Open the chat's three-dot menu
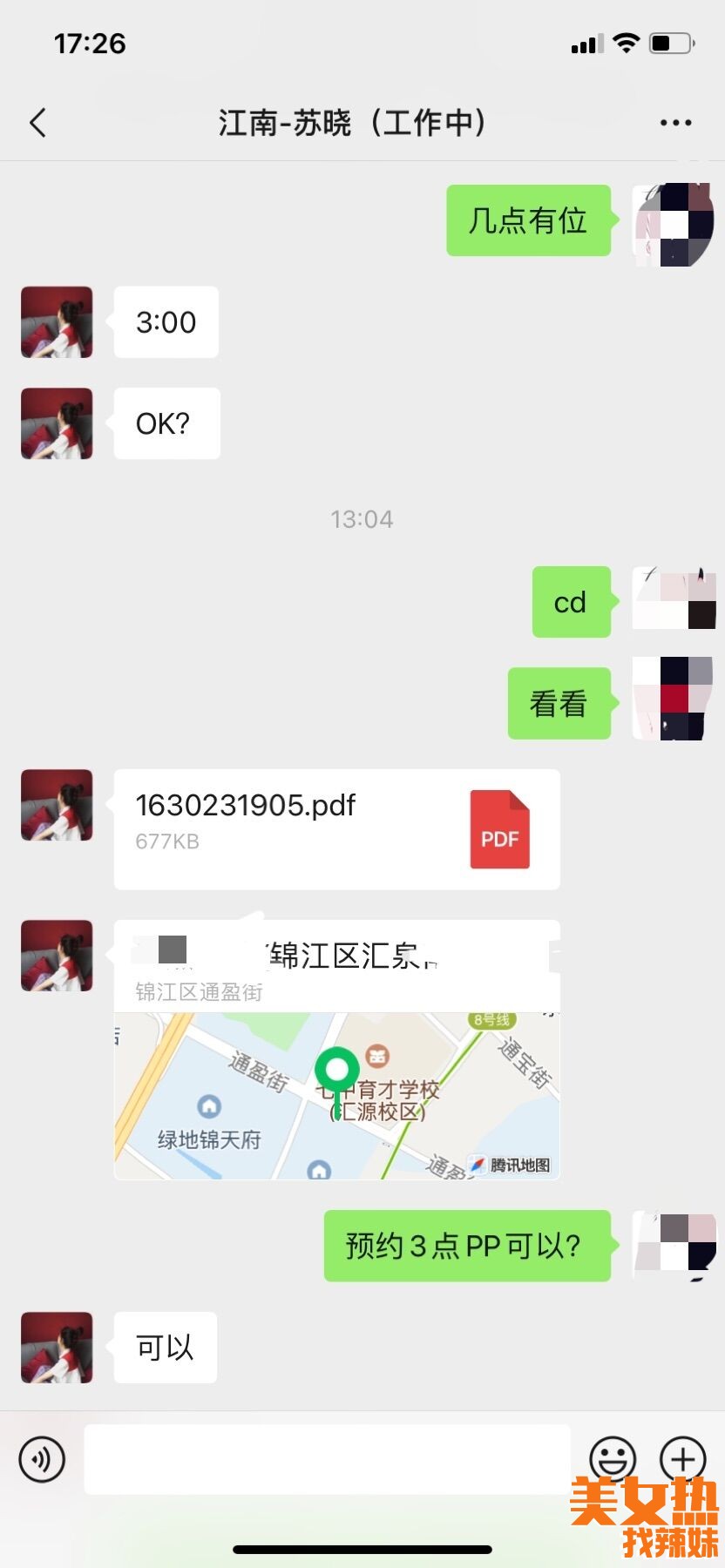Viewport: 725px width, 1568px height. tap(675, 123)
